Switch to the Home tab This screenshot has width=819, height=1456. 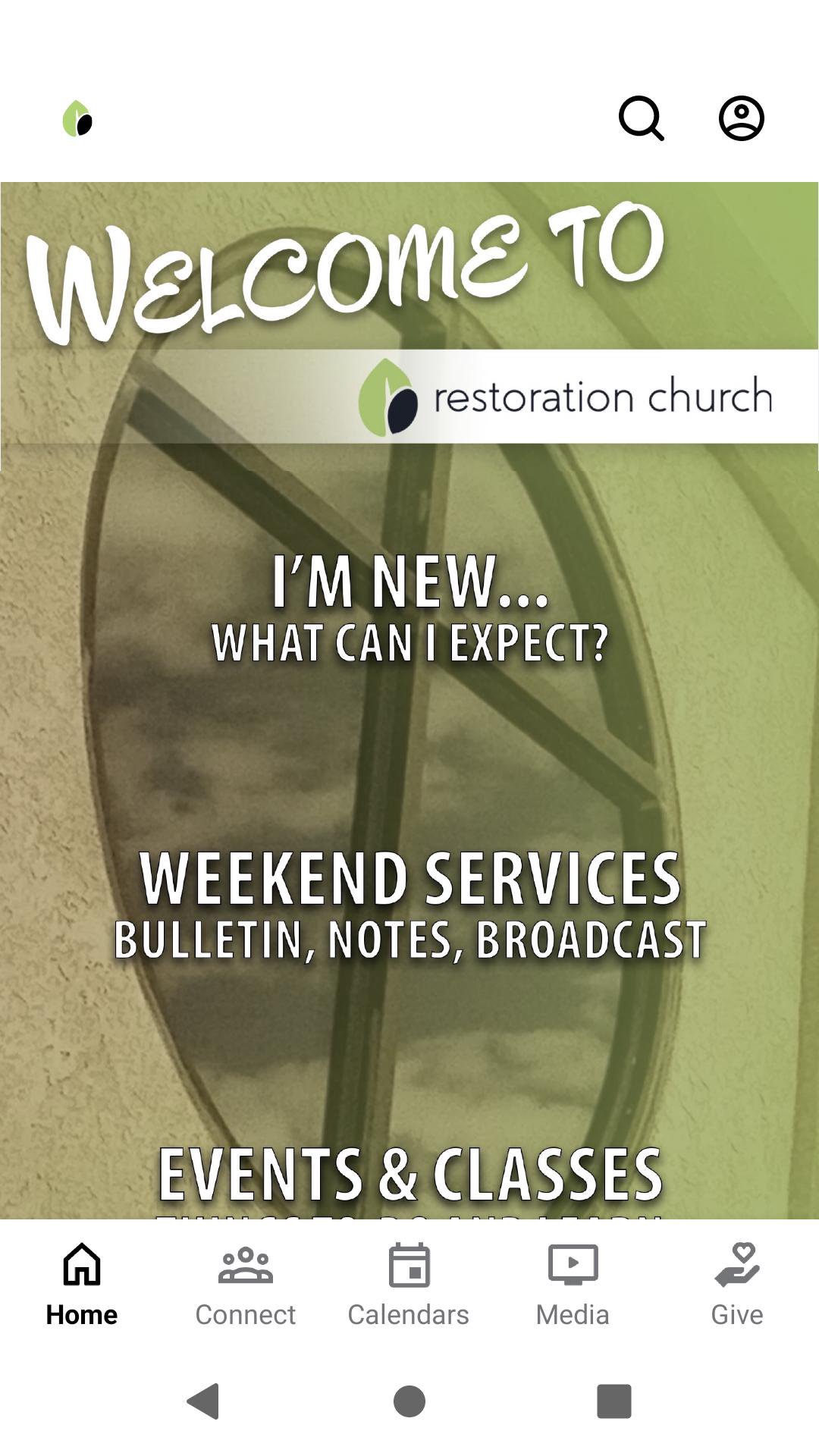(x=82, y=1280)
